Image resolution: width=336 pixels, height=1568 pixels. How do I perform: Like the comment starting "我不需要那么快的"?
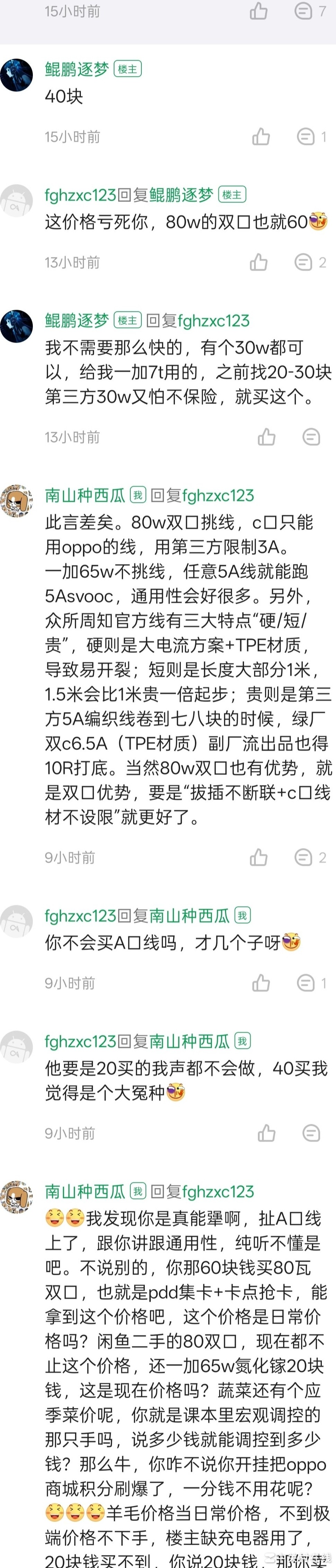[267, 437]
